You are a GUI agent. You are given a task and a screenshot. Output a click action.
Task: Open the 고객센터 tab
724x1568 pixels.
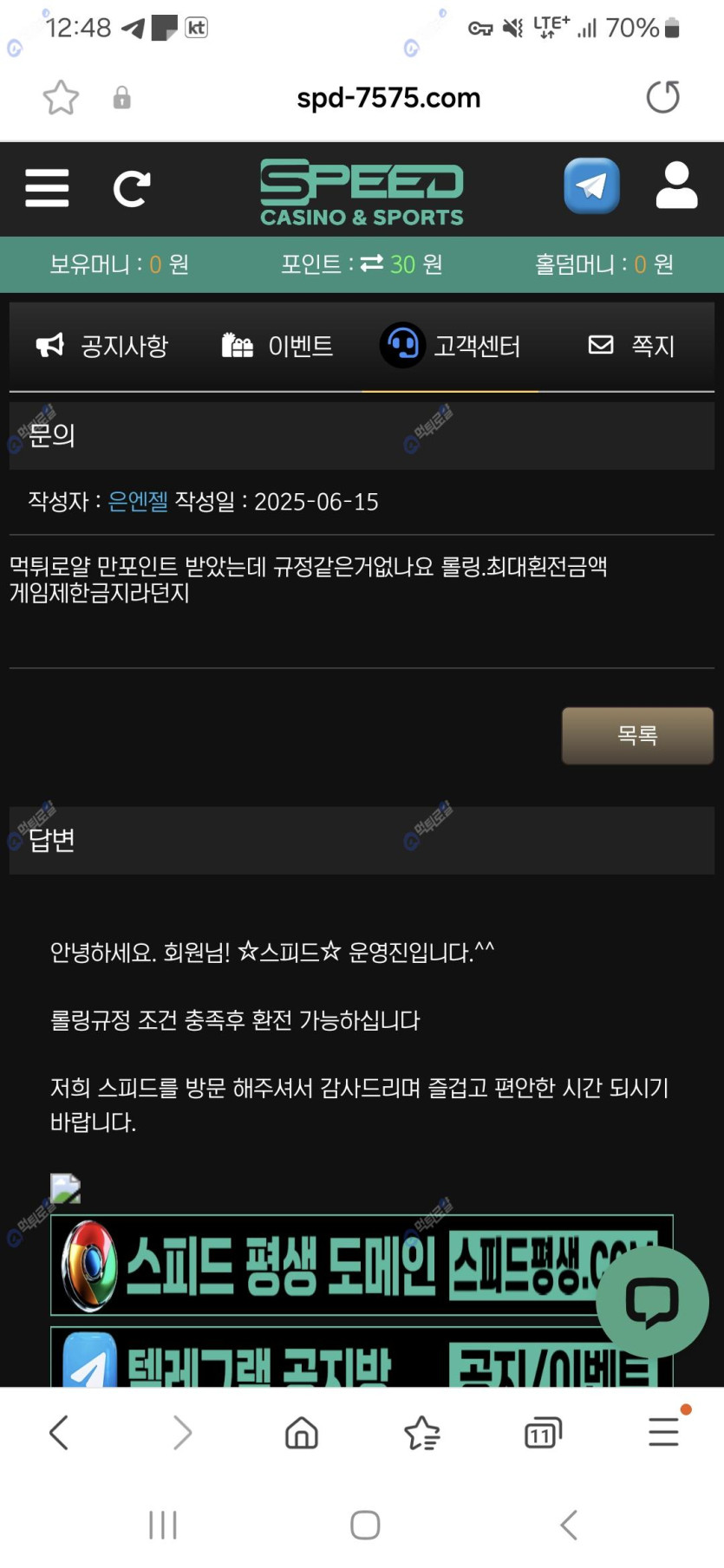450,346
